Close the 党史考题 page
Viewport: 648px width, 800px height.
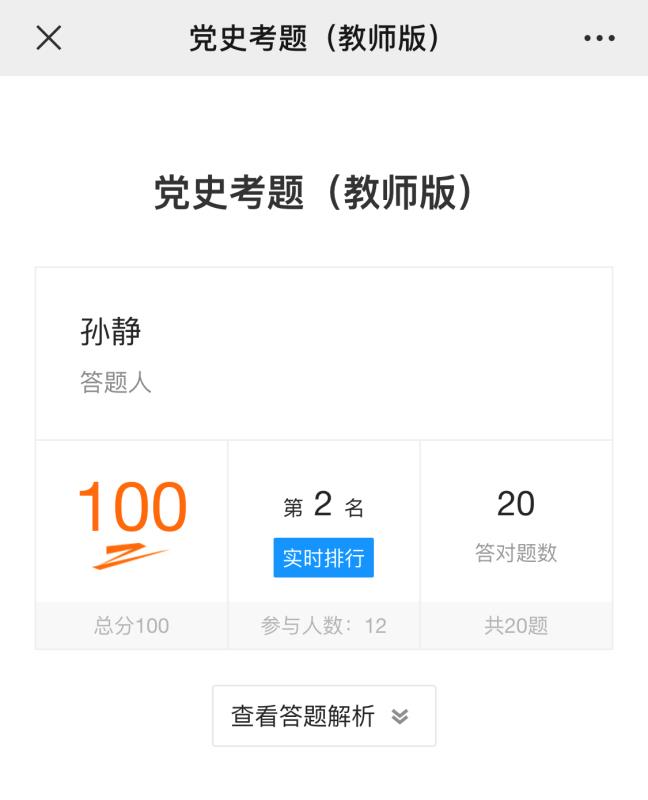tap(48, 38)
